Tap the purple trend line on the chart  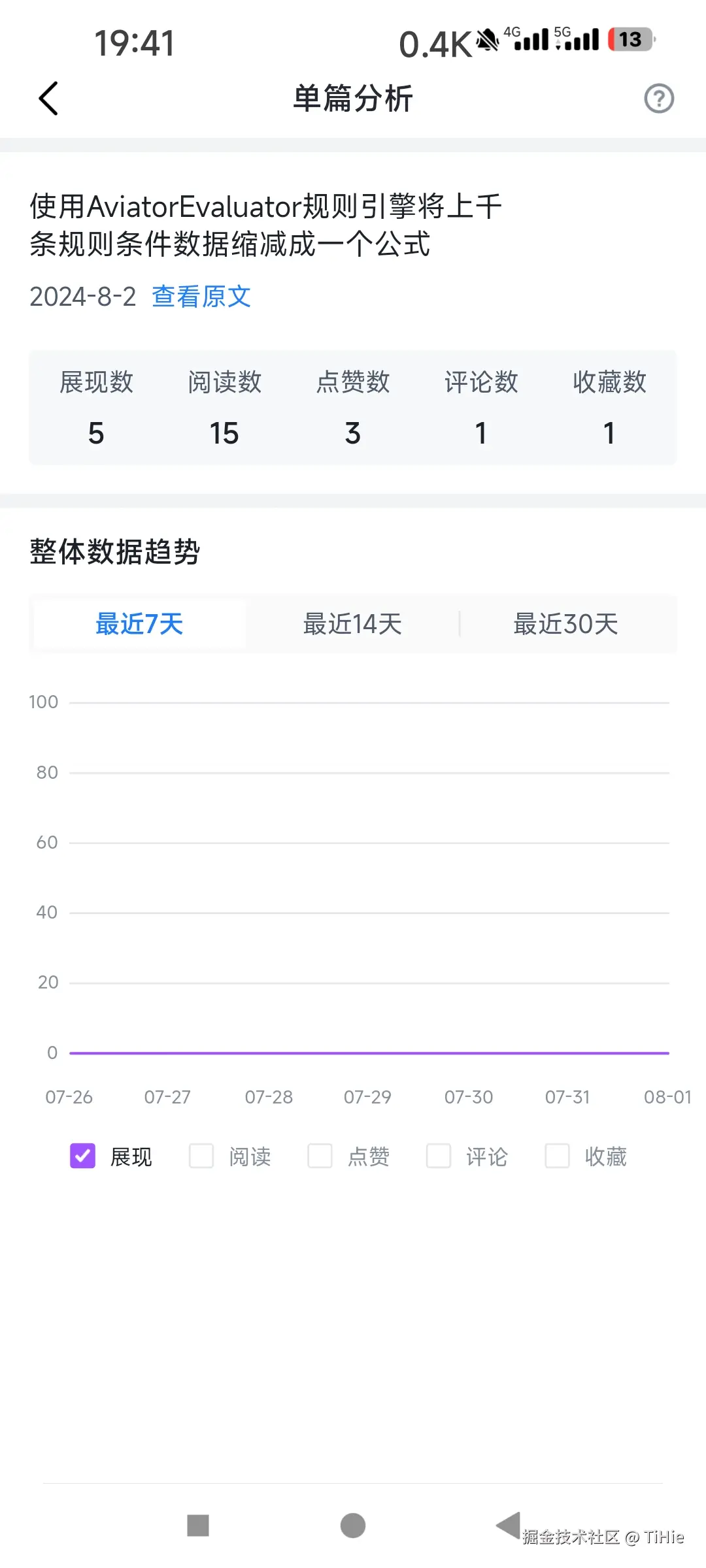pyautogui.click(x=366, y=1052)
